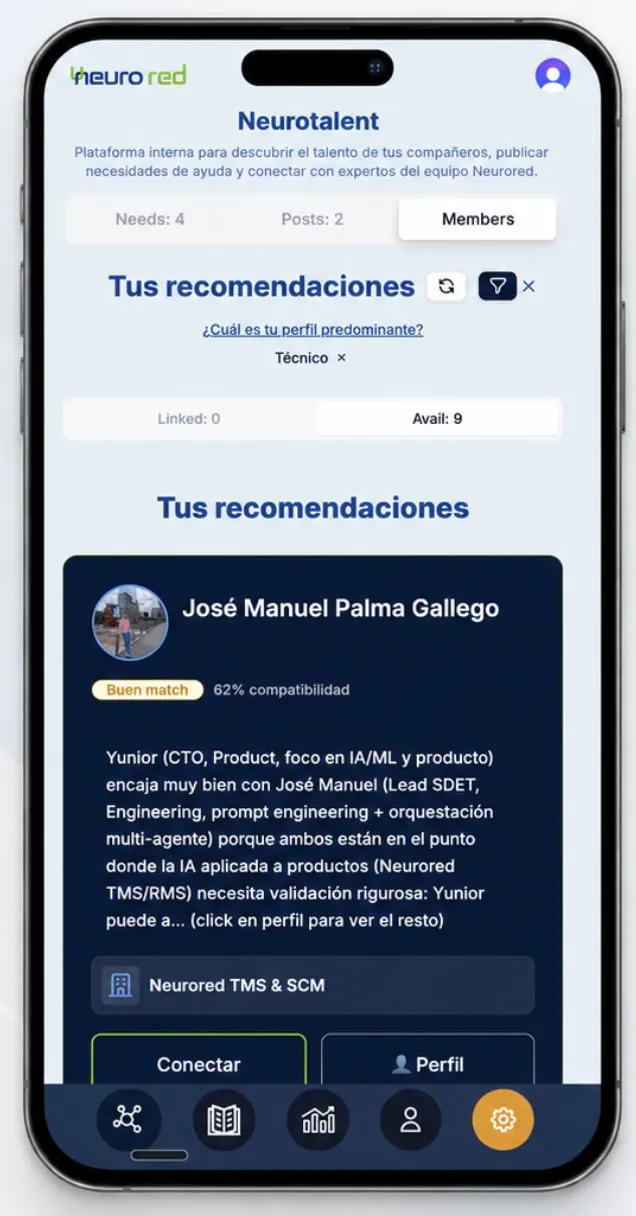Open the Neurored TMS & SCM row
The width and height of the screenshot is (636, 1216).
(313, 985)
